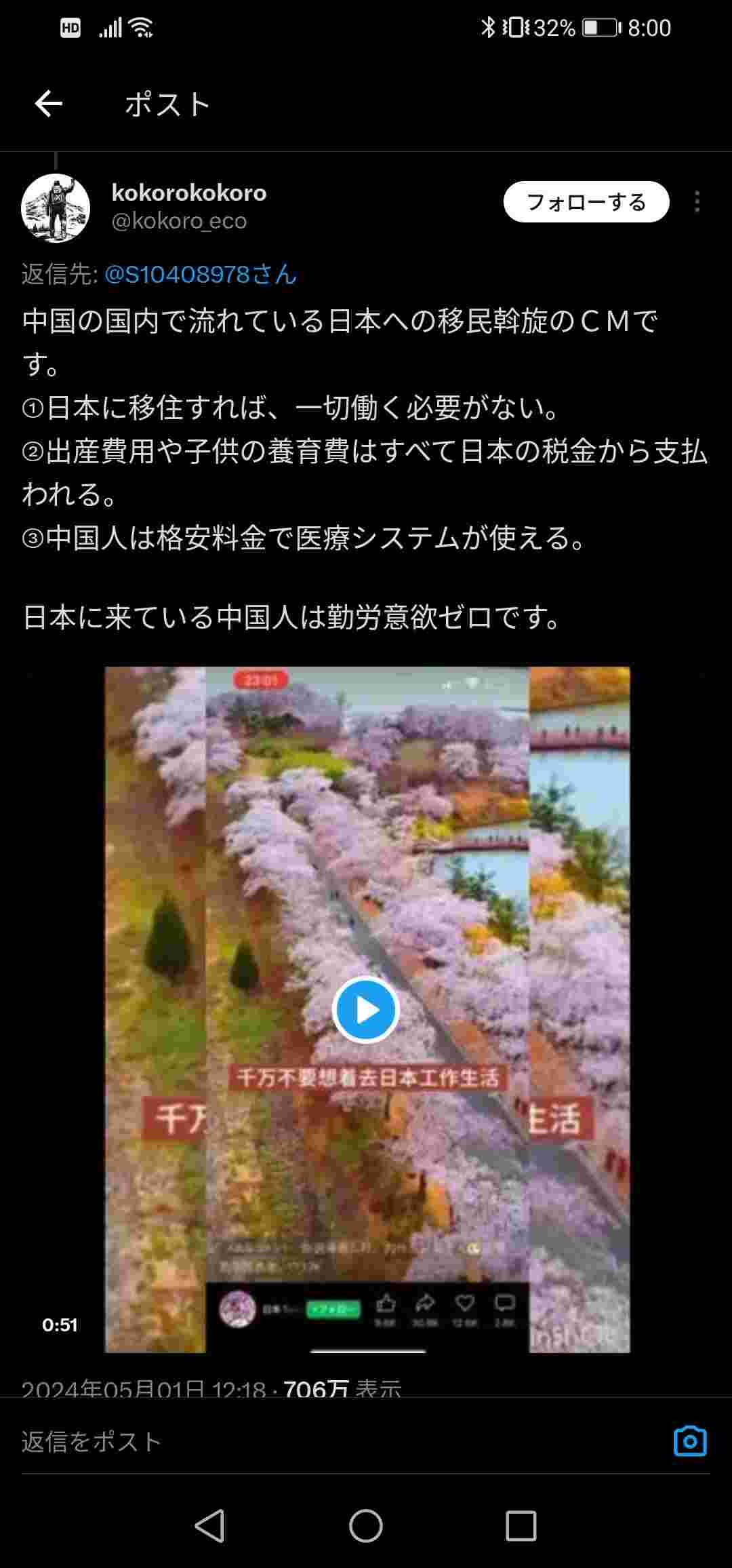Open kokorokokoro's profile picture

click(x=56, y=208)
